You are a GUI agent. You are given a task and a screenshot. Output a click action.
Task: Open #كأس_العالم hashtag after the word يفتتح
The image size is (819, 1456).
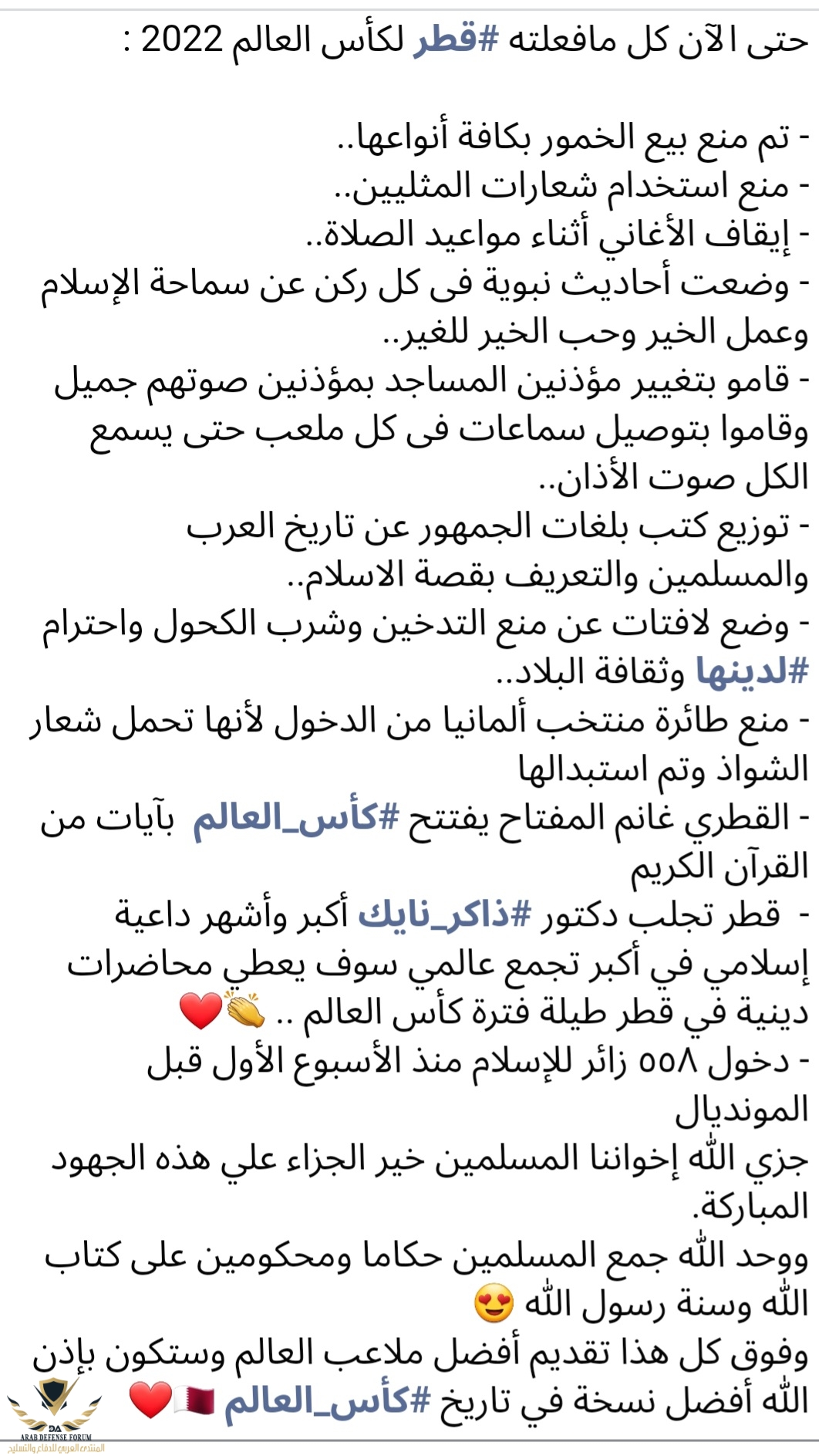click(x=296, y=818)
